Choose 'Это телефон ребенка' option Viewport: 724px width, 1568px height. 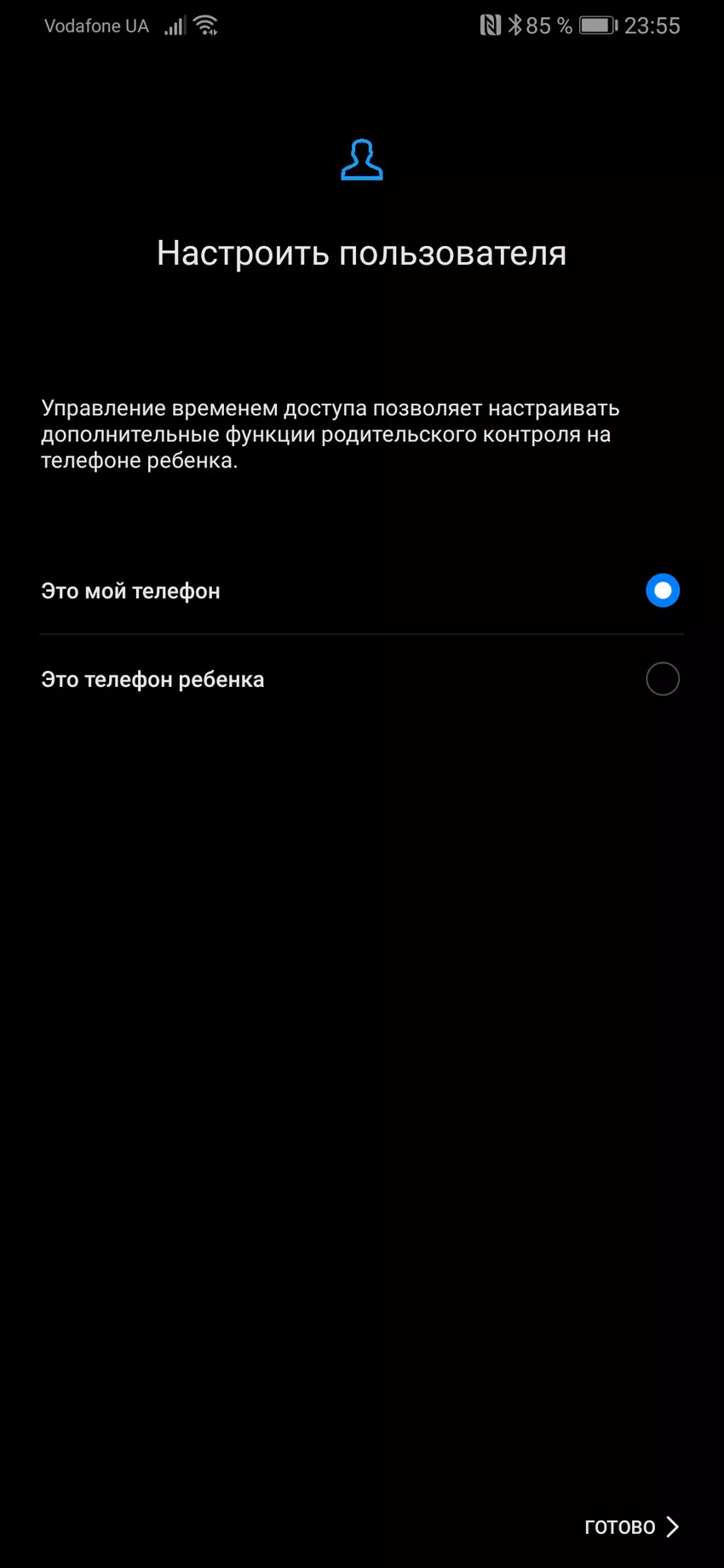click(x=662, y=679)
